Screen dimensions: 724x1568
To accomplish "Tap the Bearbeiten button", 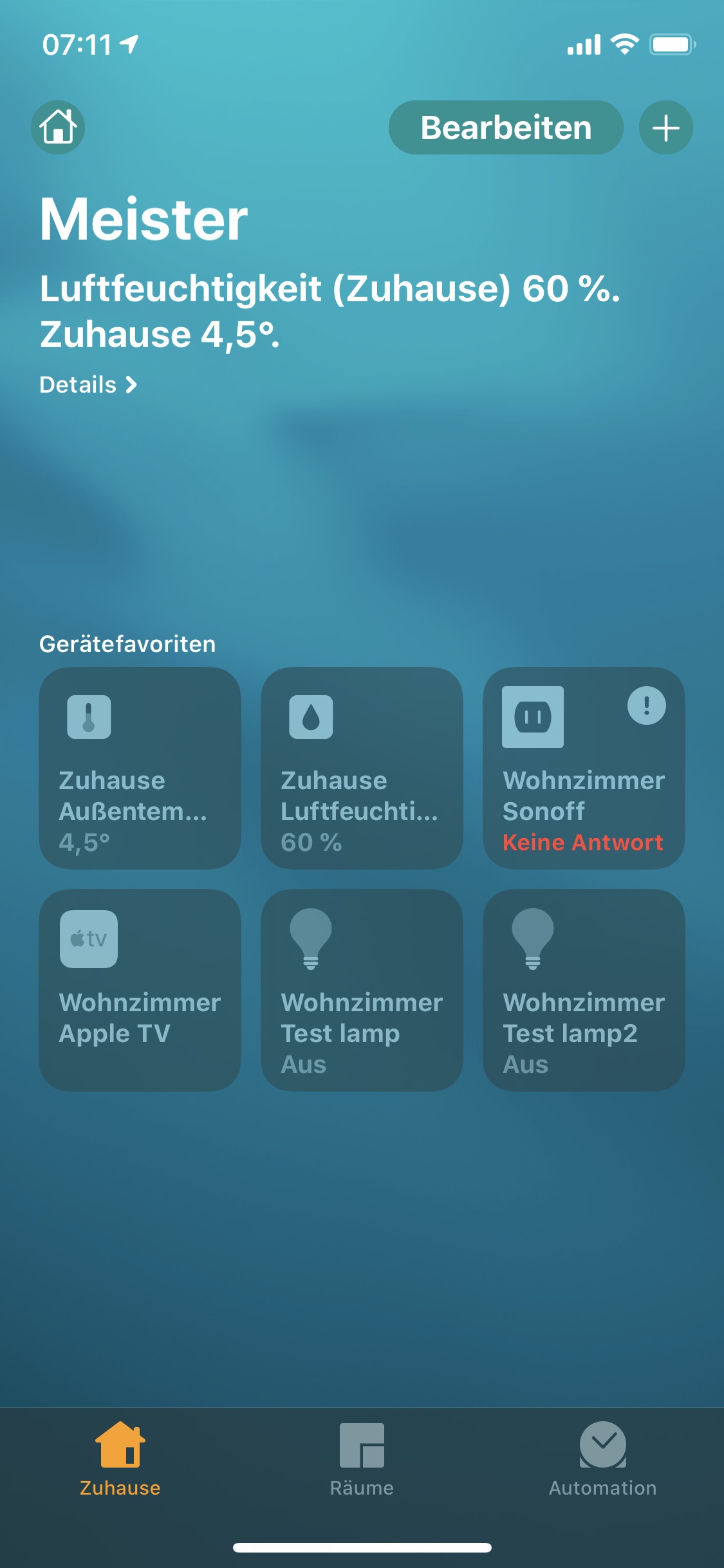I will [506, 127].
